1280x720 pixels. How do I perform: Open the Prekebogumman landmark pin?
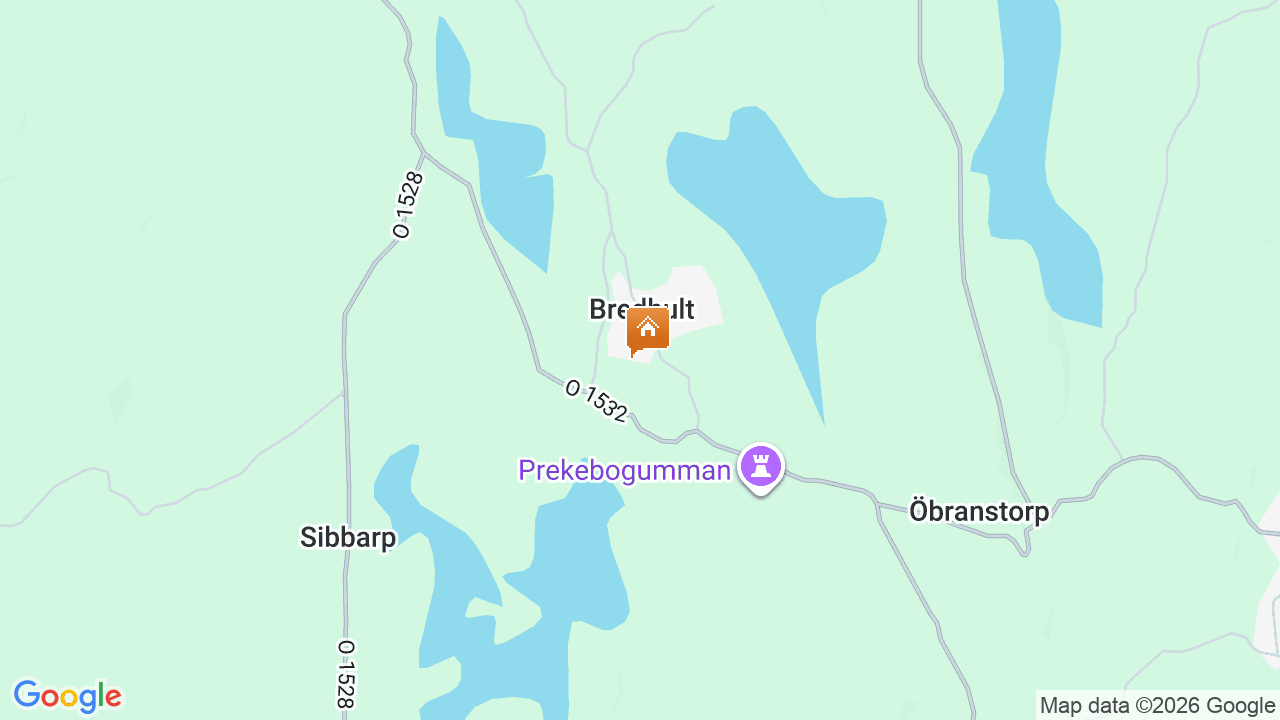761,467
